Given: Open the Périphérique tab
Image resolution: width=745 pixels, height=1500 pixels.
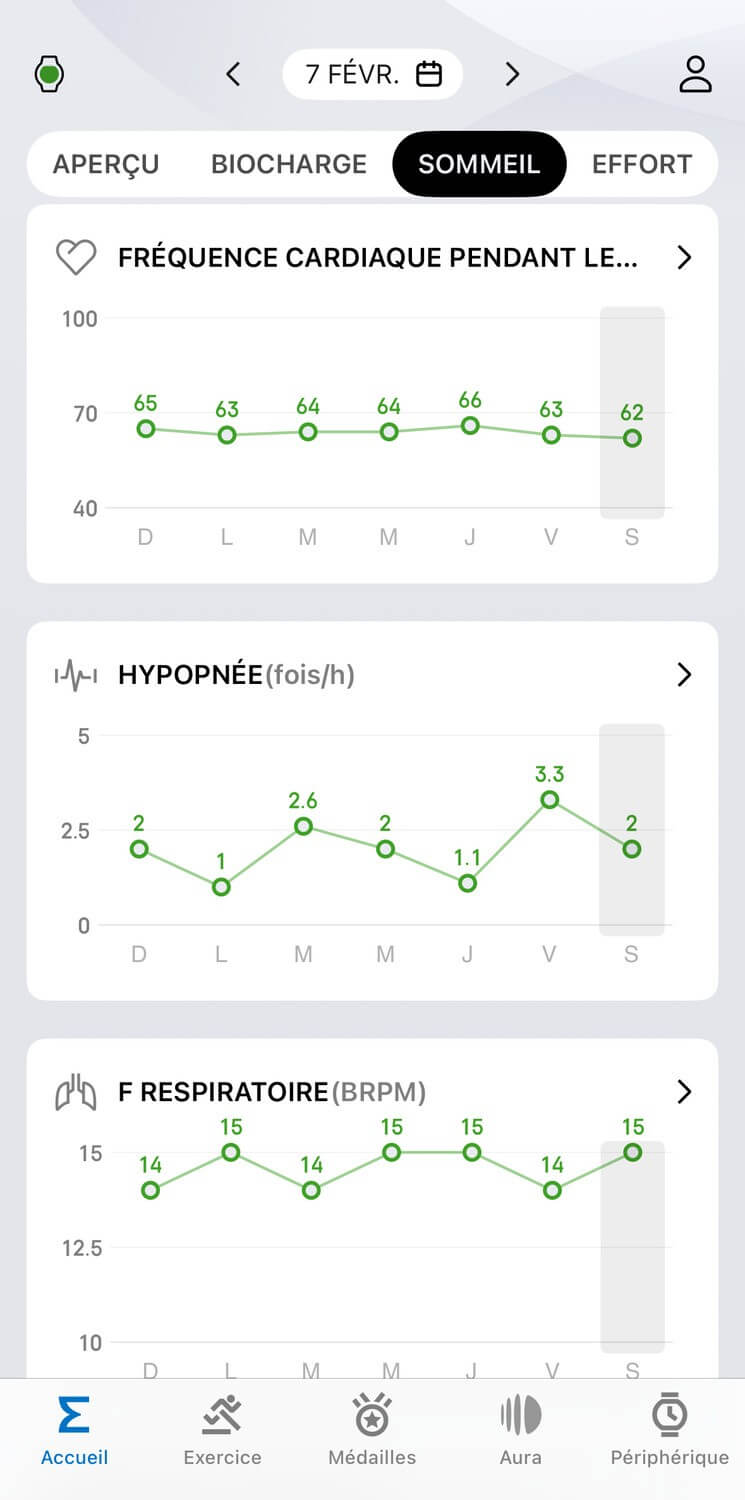Looking at the screenshot, I should [x=669, y=1431].
